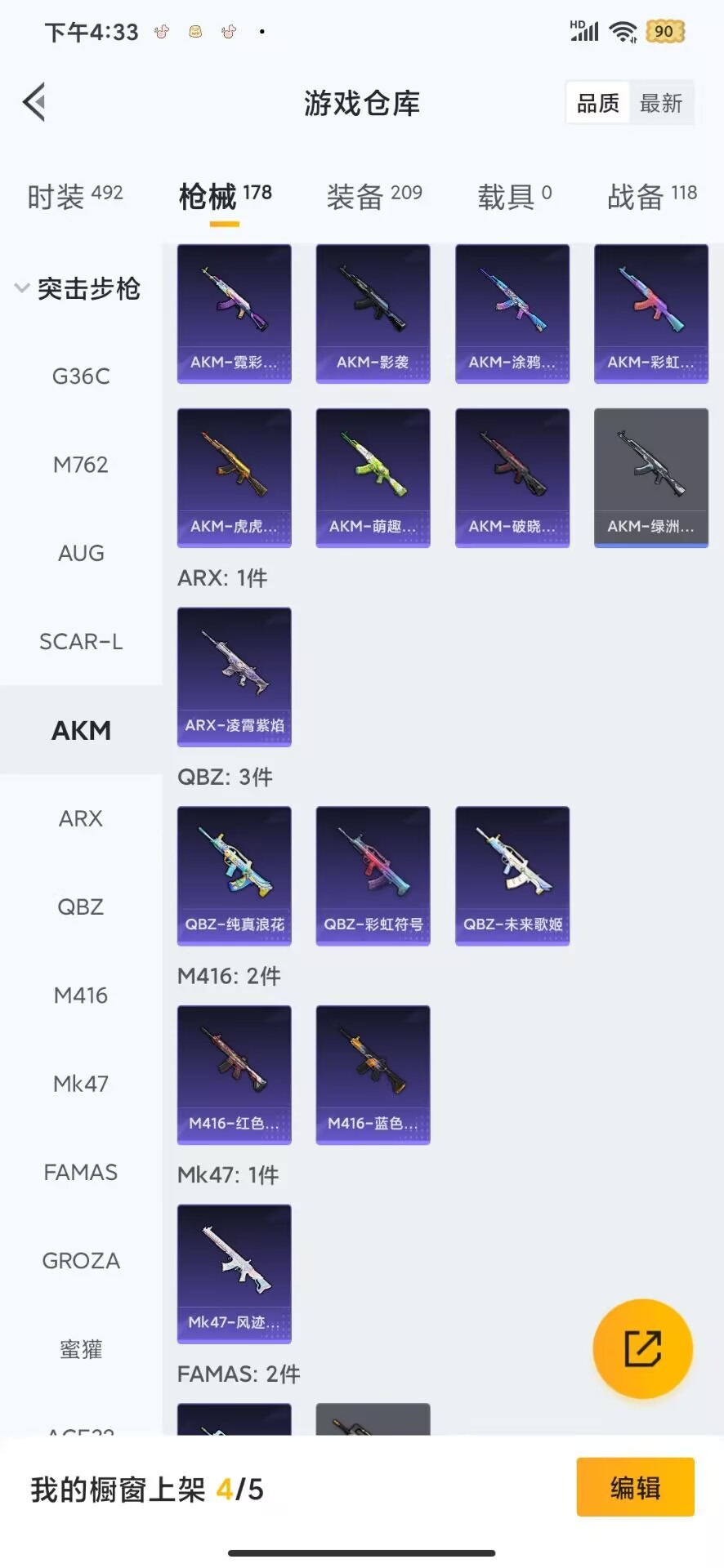Viewport: 724px width, 1568px height.
Task: Switch to the 战备 tab
Action: click(651, 196)
